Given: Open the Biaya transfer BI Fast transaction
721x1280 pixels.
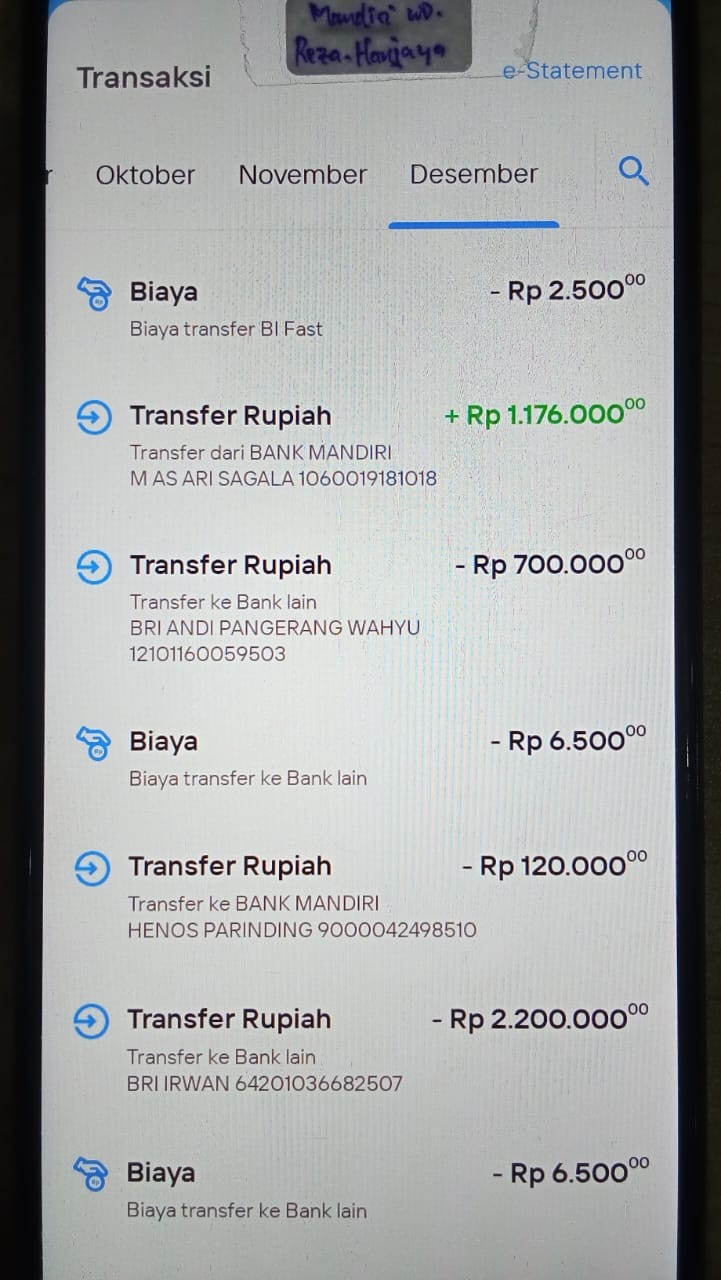Looking at the screenshot, I should coord(360,308).
